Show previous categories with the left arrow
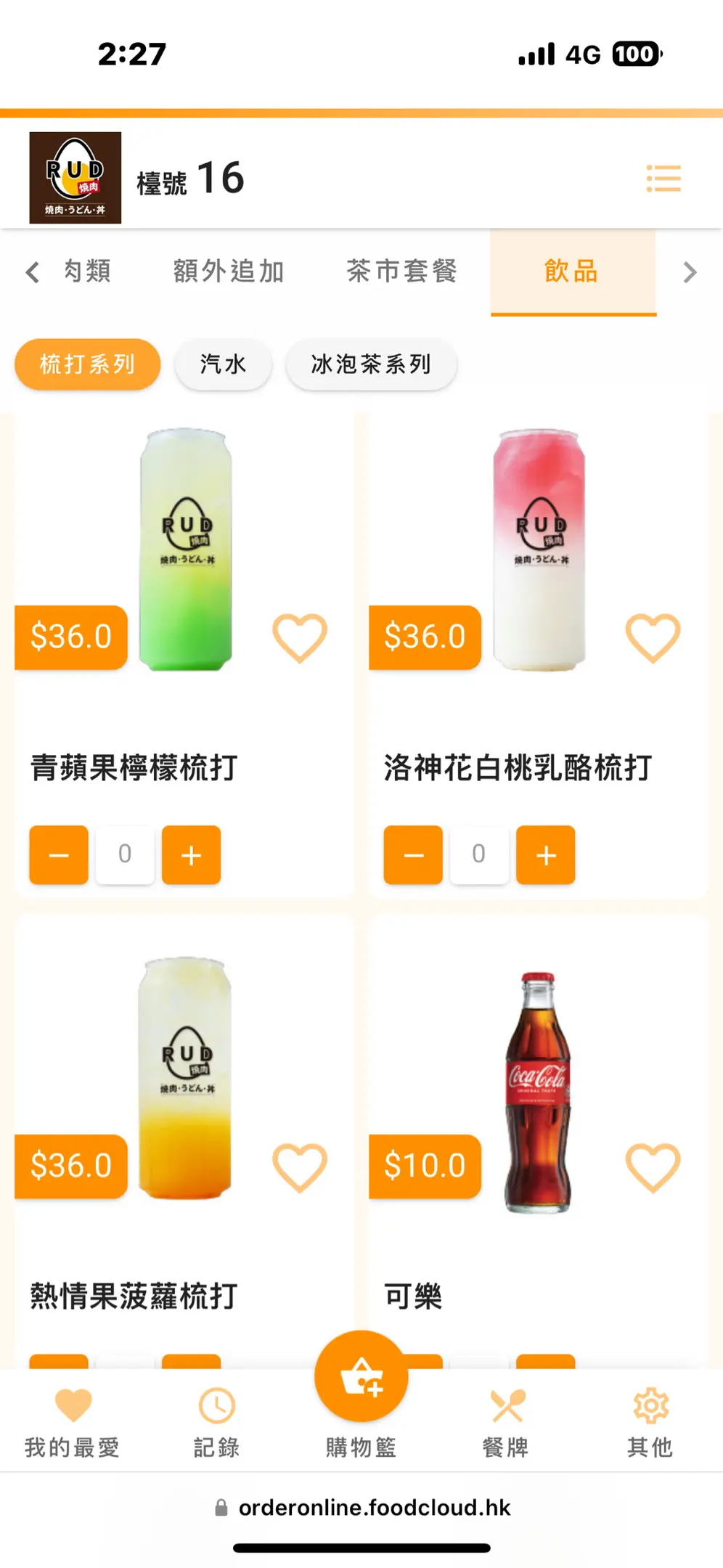Screen dimensions: 723x1568 tap(33, 272)
